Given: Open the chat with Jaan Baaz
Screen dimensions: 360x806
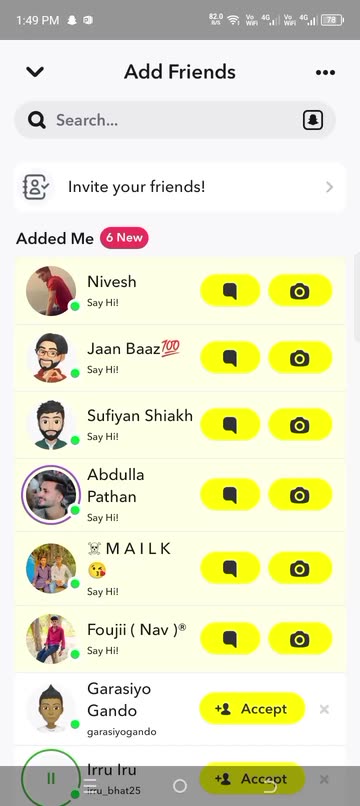Looking at the screenshot, I should [x=230, y=357].
